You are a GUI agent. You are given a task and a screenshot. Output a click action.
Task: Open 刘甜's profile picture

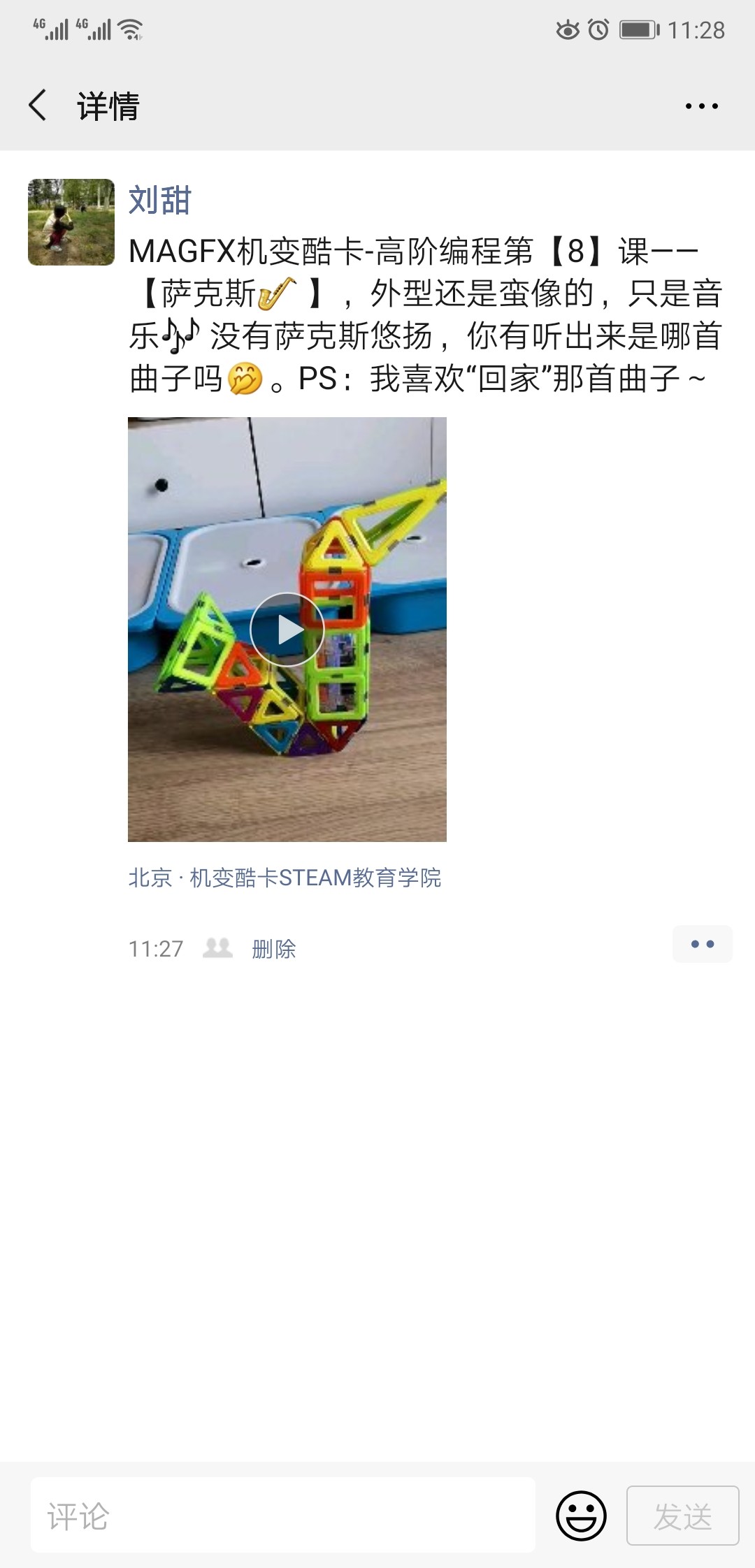pos(71,222)
